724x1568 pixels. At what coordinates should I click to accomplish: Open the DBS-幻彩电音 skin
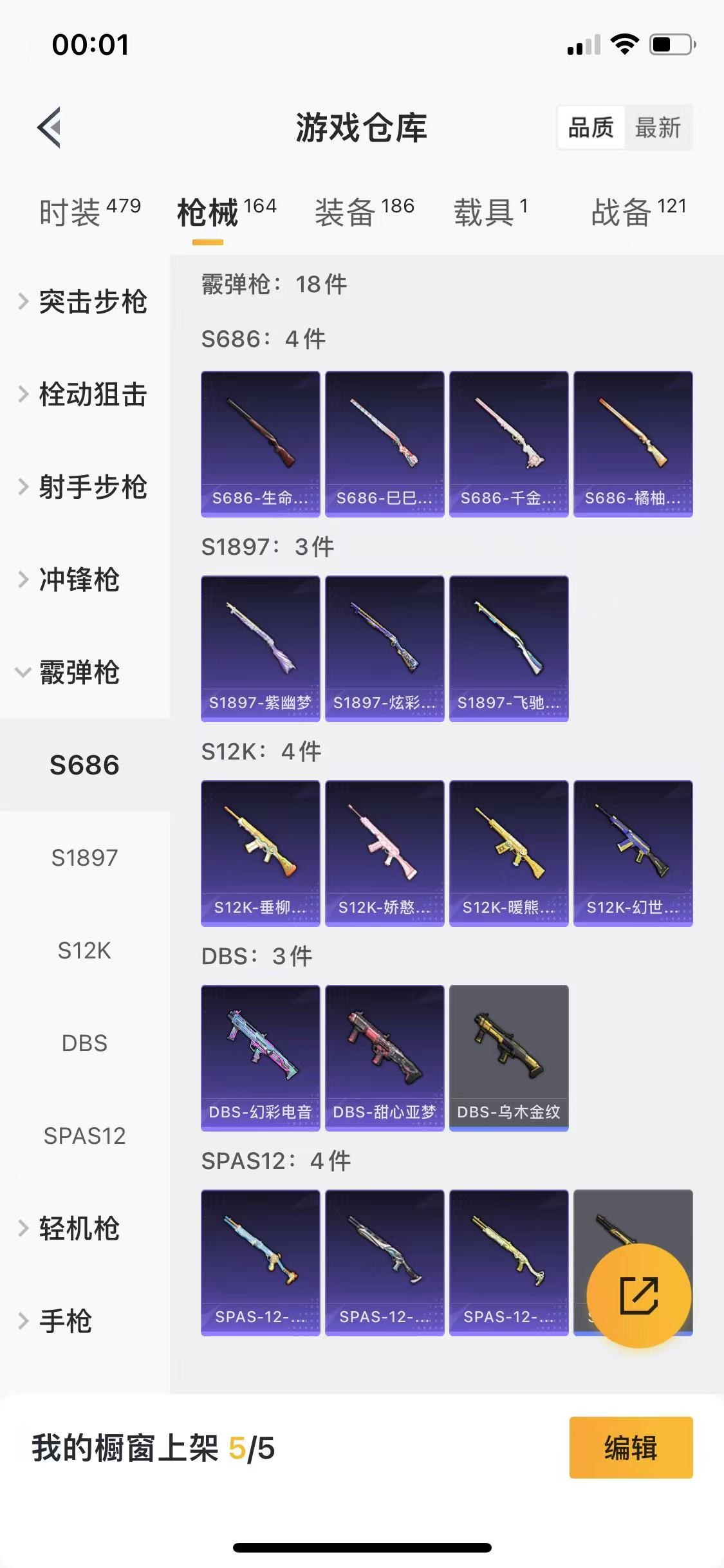coord(260,1058)
